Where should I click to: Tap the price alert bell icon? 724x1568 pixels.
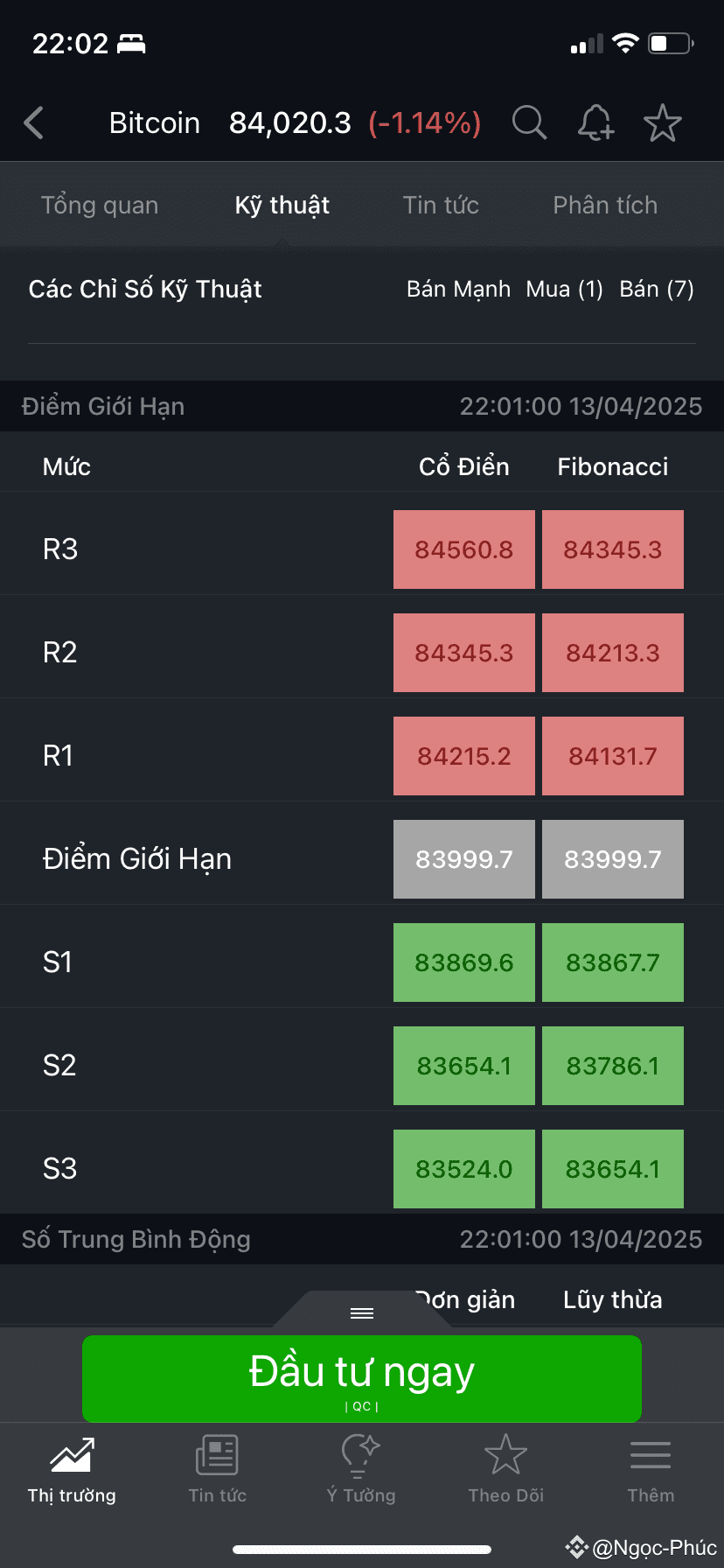tap(595, 123)
